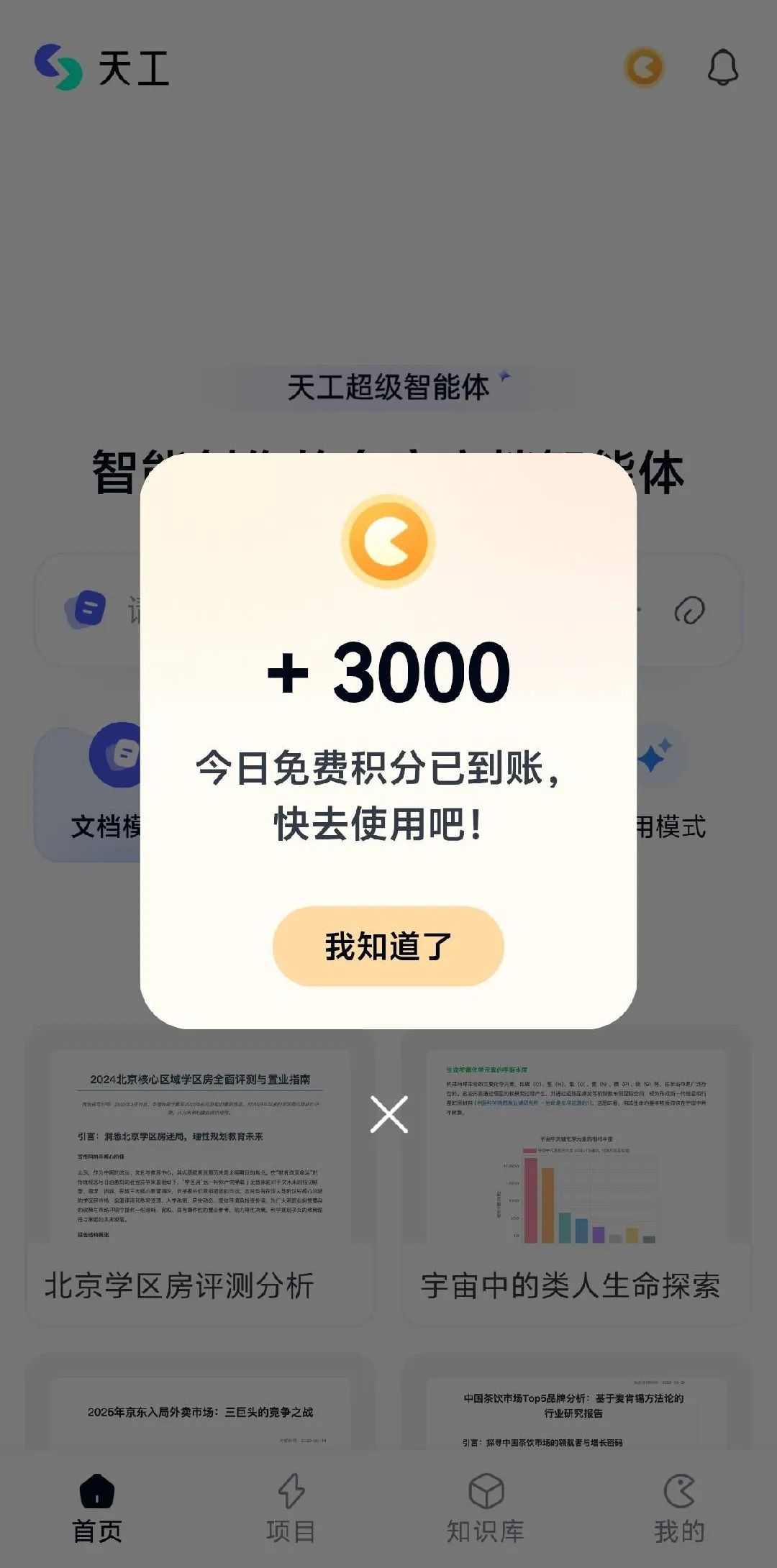Screen dimensions: 777x1568
Task: Dismiss the points popup with X
Action: point(388,1114)
